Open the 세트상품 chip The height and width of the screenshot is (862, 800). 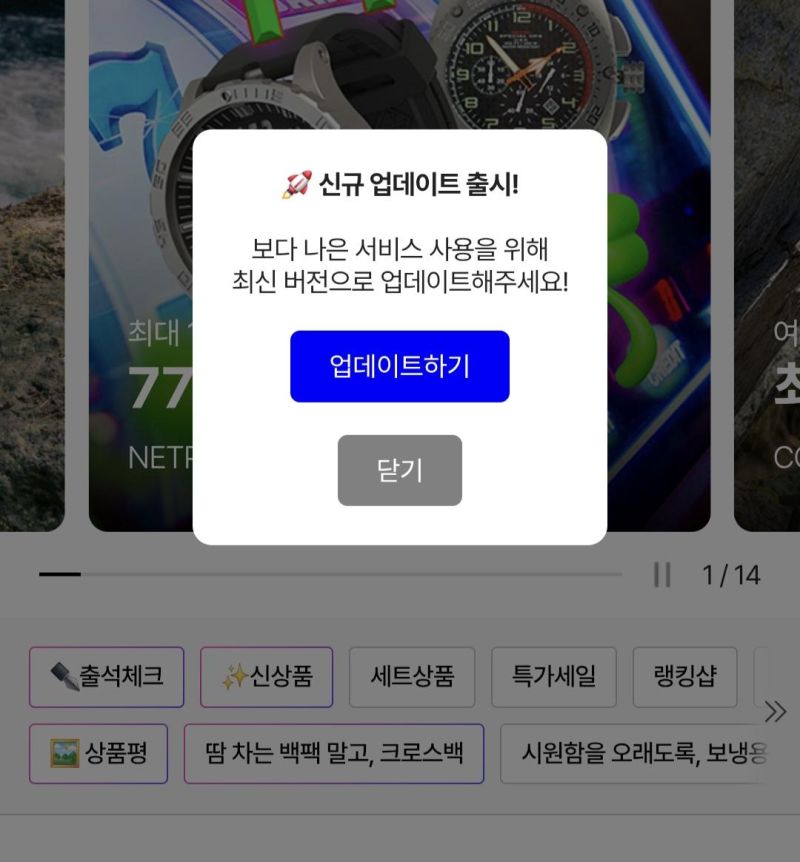pos(412,677)
